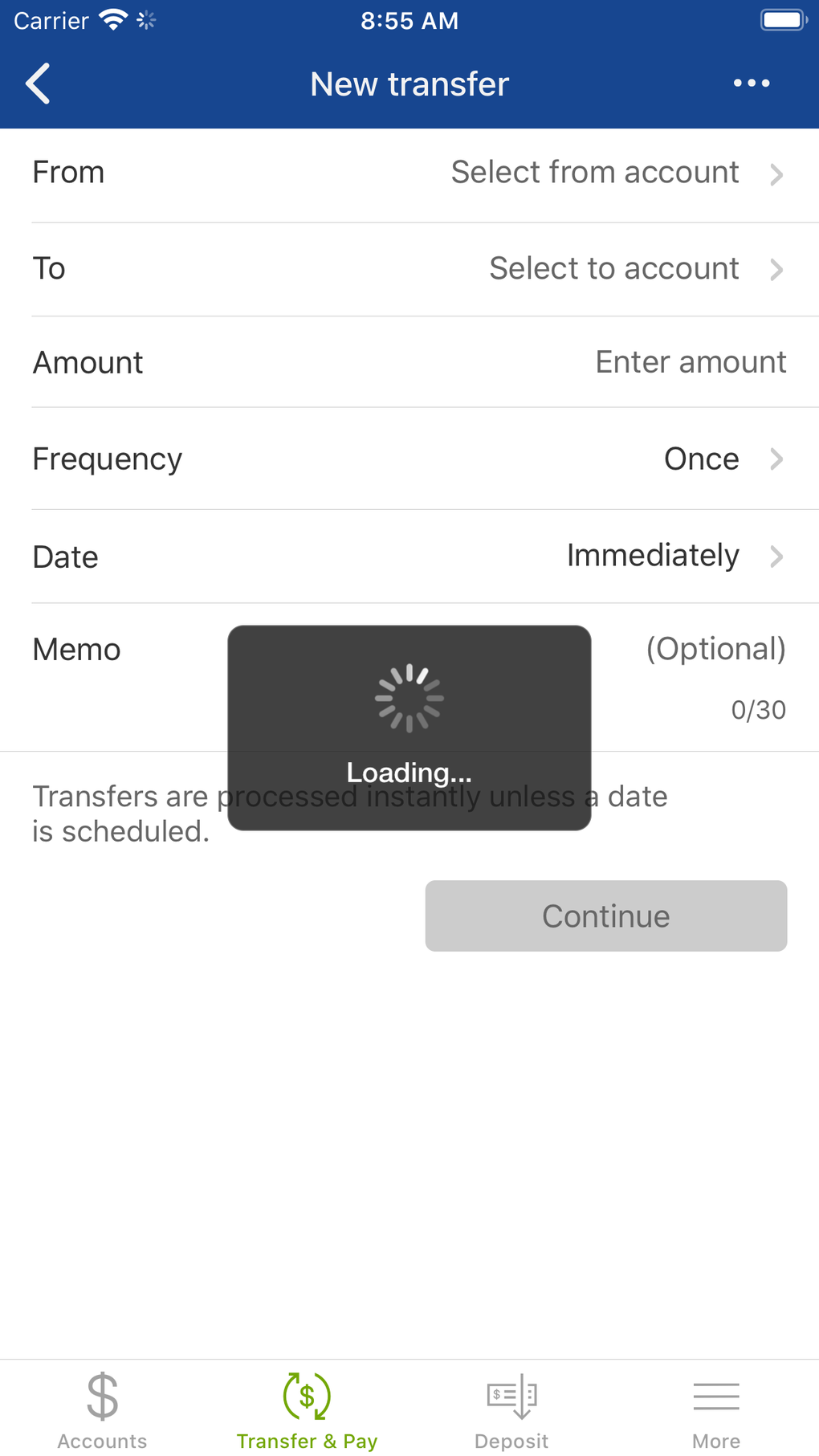819x1456 pixels.
Task: Open the three-dot overflow menu
Action: 752,84
